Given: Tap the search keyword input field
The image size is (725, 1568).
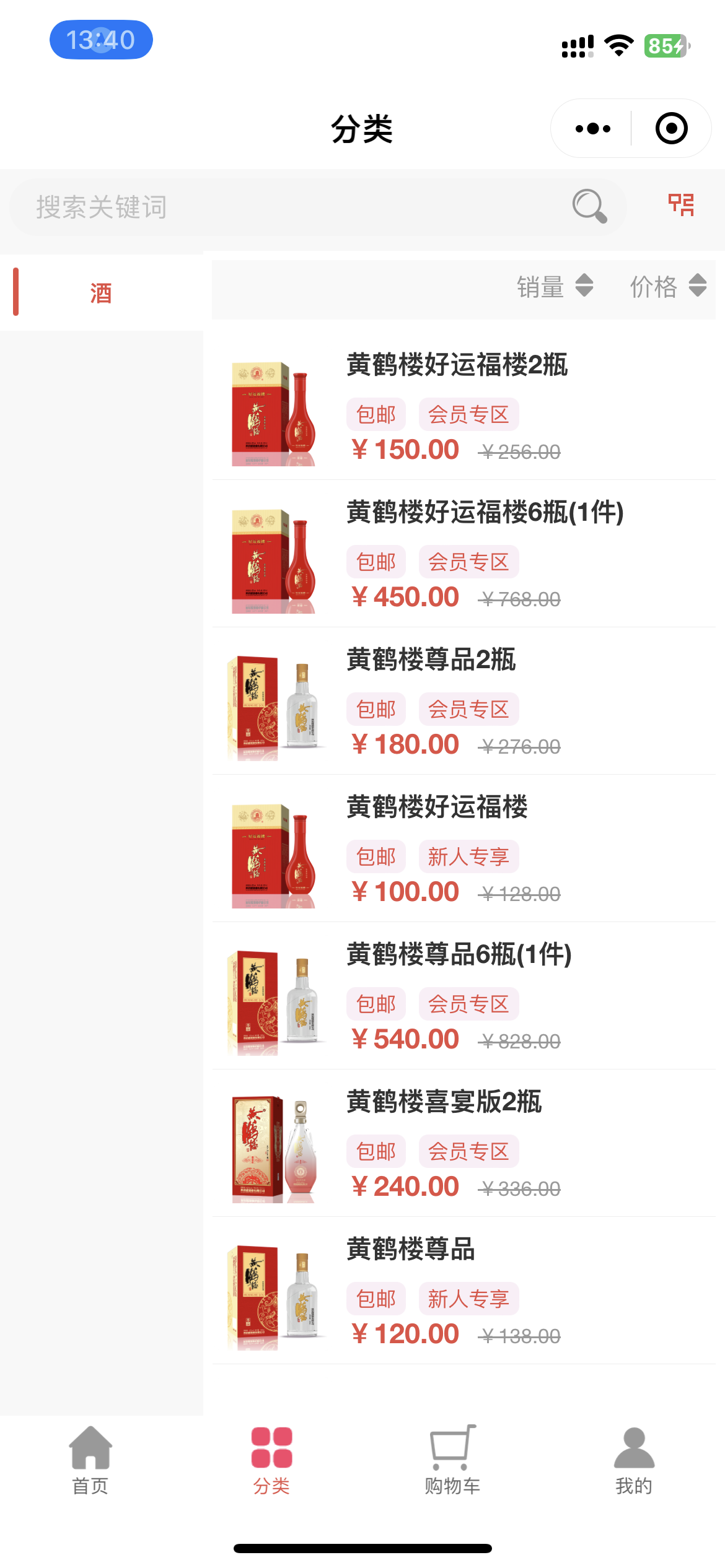Looking at the screenshot, I should [x=248, y=206].
